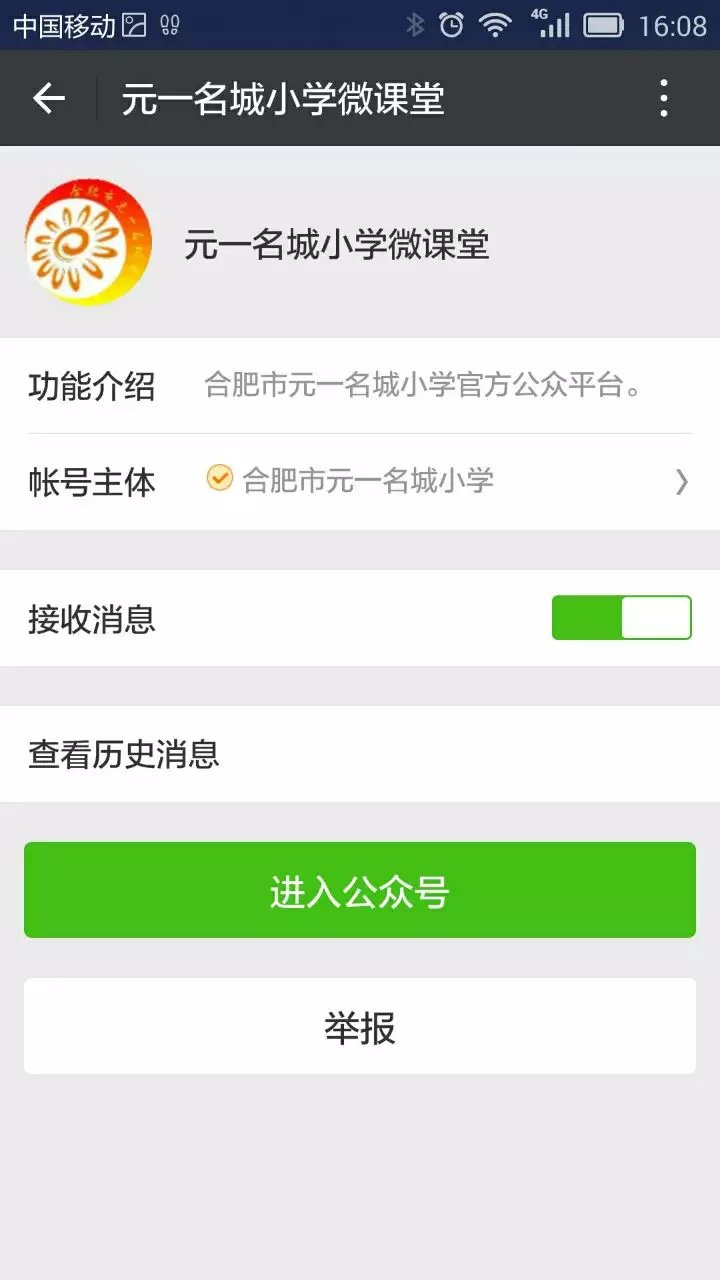Tap the 进入公众号 green button
This screenshot has width=720, height=1280.
click(360, 890)
